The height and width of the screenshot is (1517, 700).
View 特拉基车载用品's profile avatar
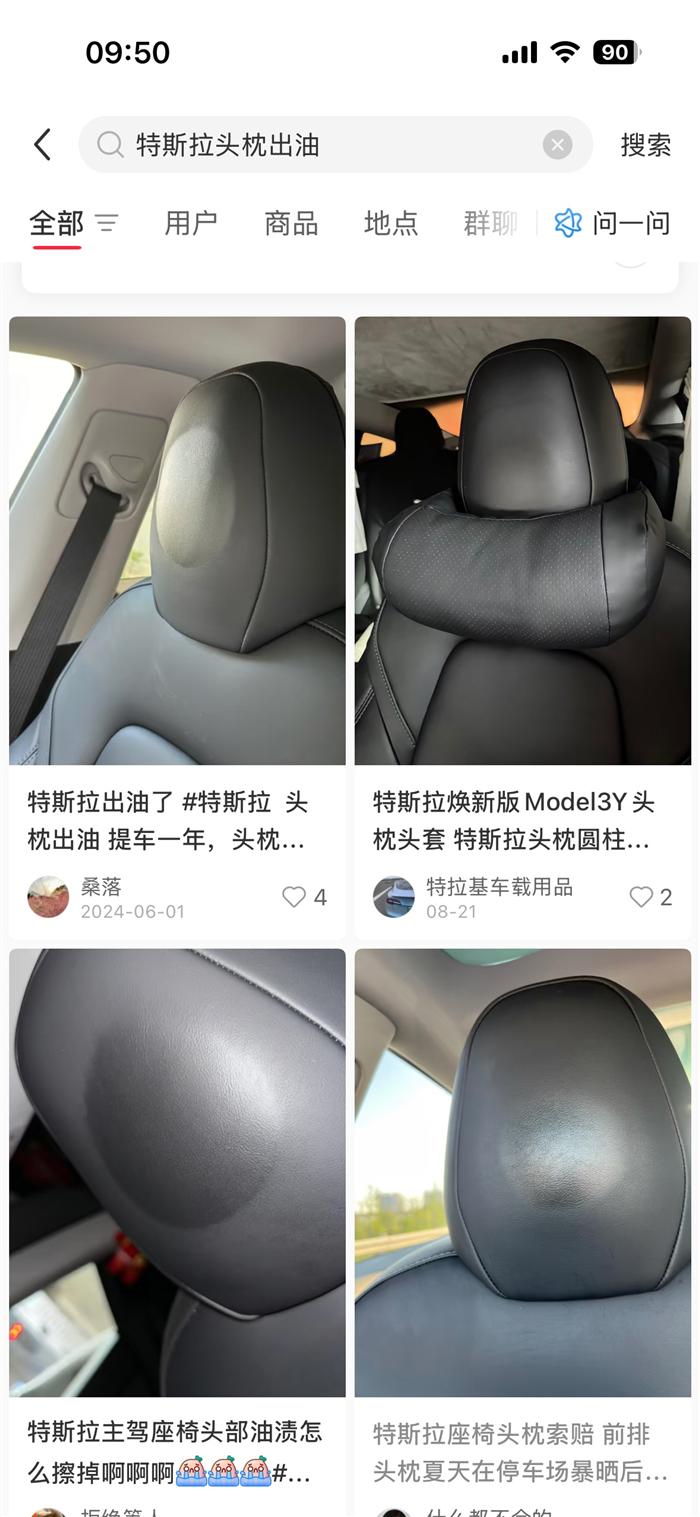(393, 897)
